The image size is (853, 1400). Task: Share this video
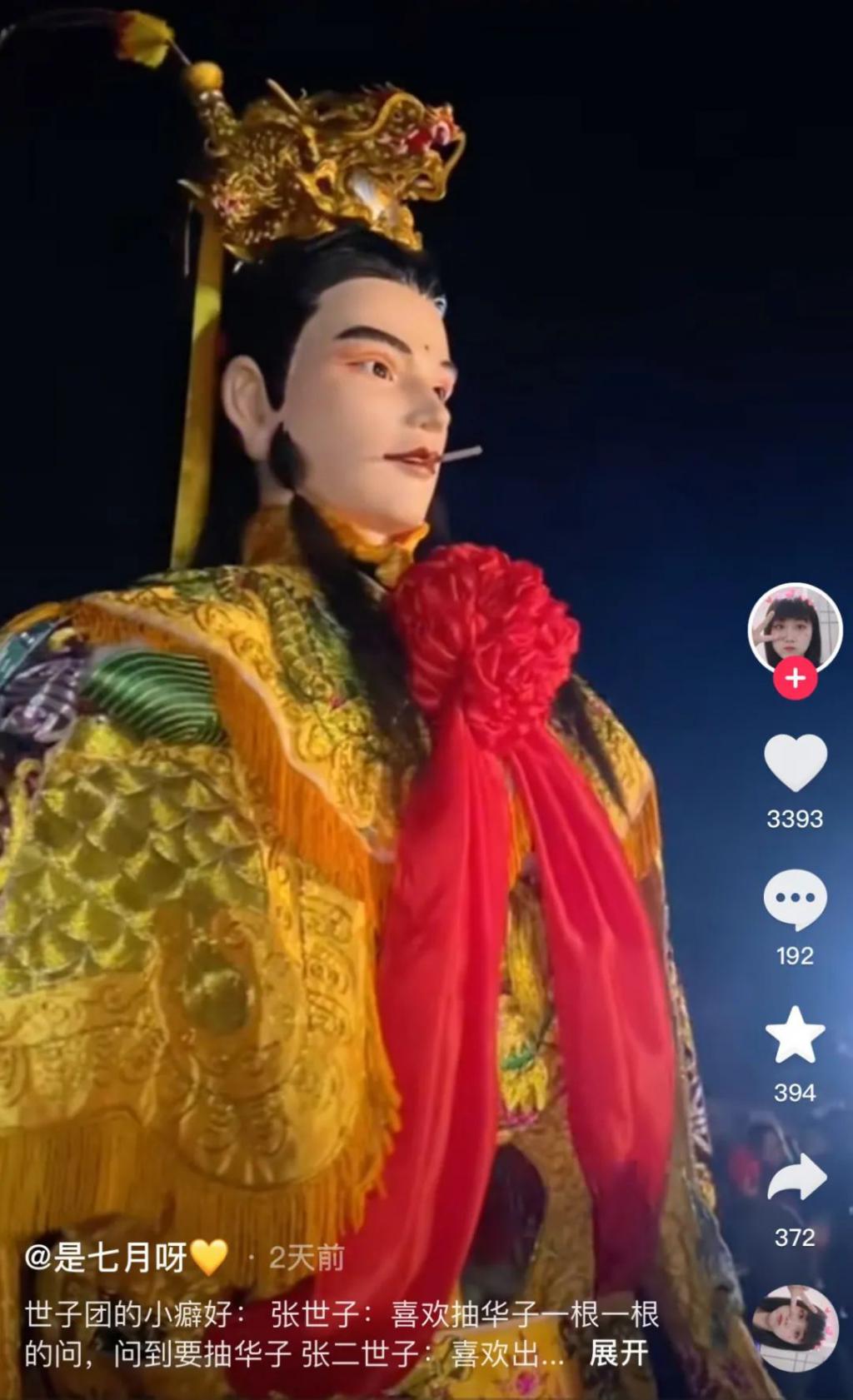pos(795,1178)
